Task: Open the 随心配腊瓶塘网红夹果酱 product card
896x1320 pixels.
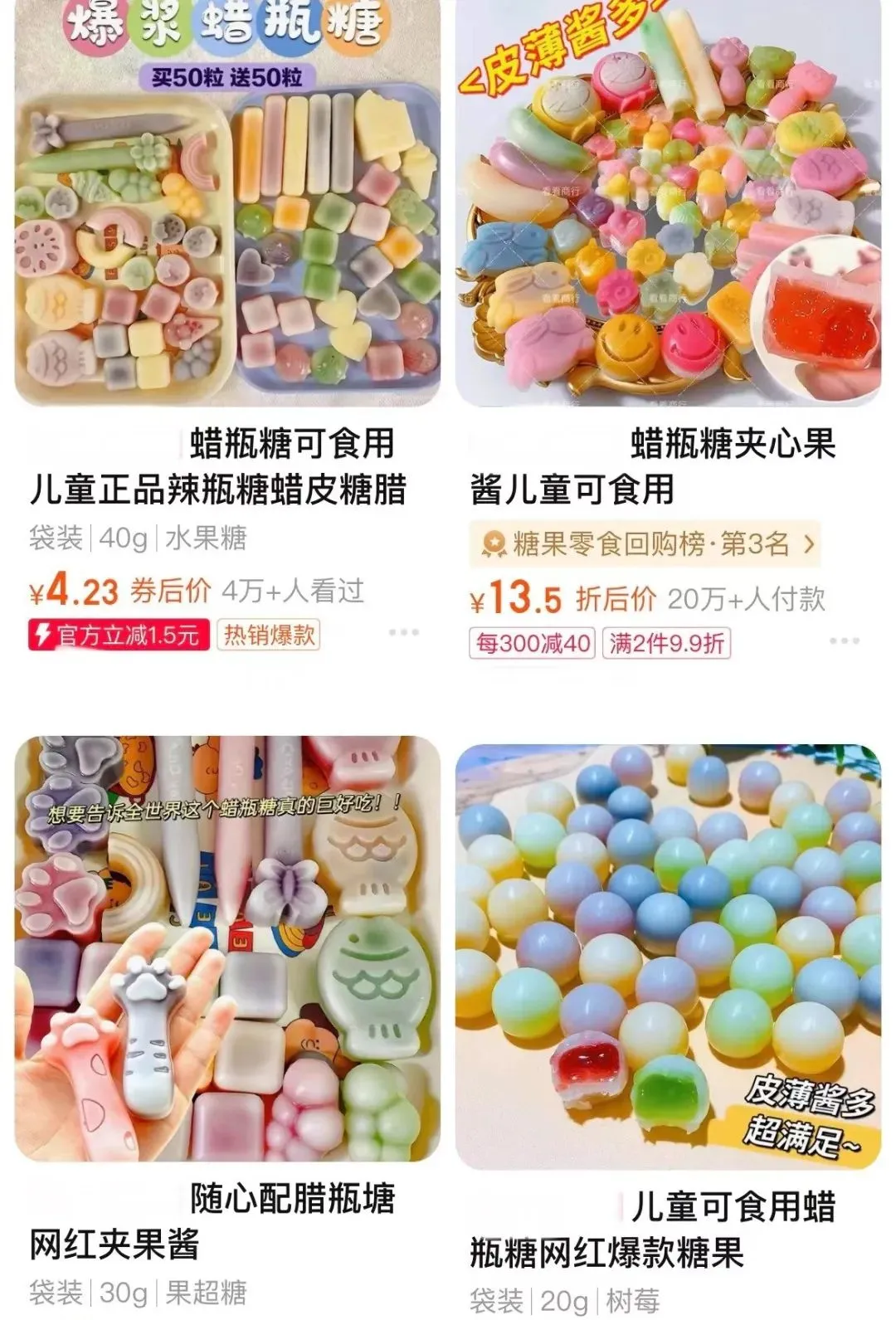Action: (x=227, y=946)
